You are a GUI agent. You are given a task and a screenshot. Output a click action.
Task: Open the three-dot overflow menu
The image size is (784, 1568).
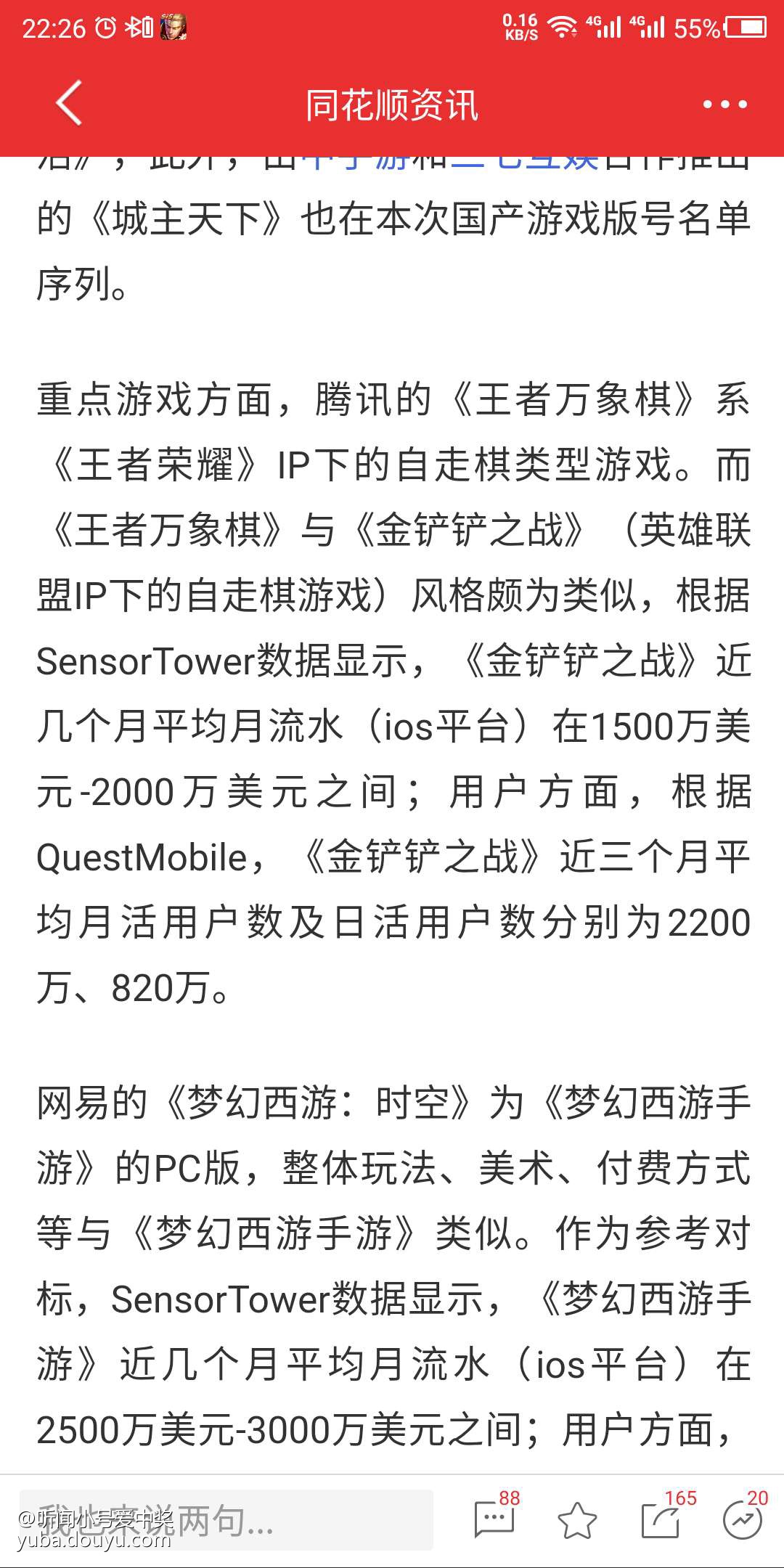pyautogui.click(x=724, y=105)
